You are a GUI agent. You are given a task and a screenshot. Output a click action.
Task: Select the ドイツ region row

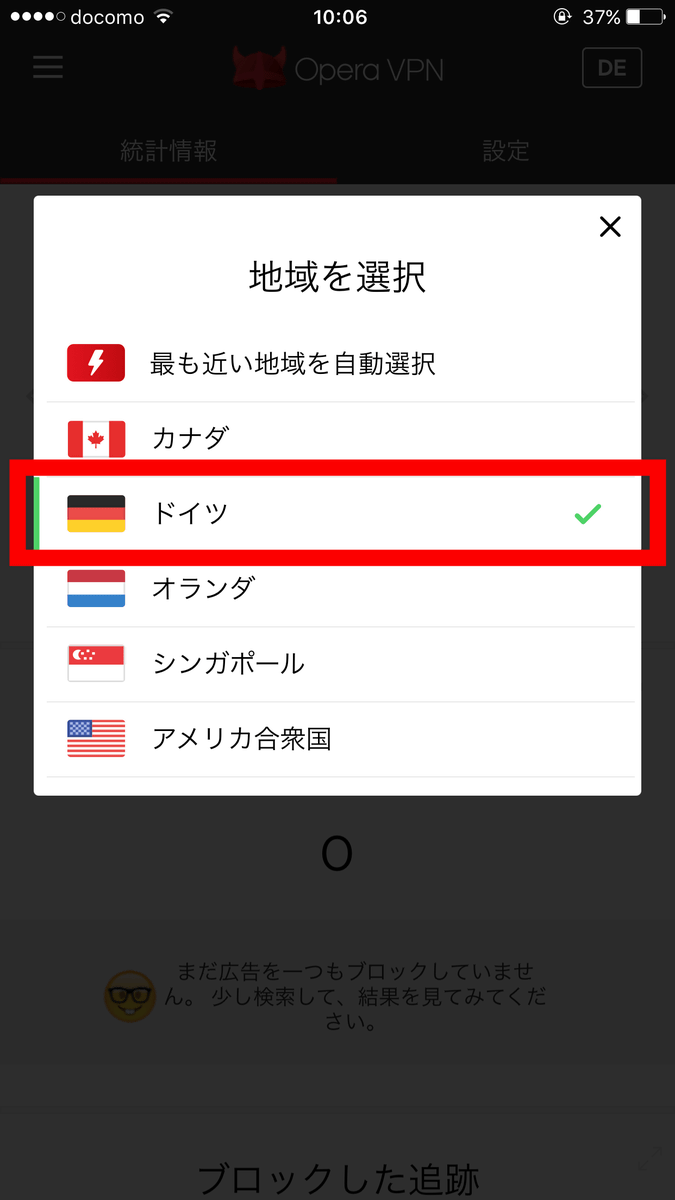pos(337,514)
